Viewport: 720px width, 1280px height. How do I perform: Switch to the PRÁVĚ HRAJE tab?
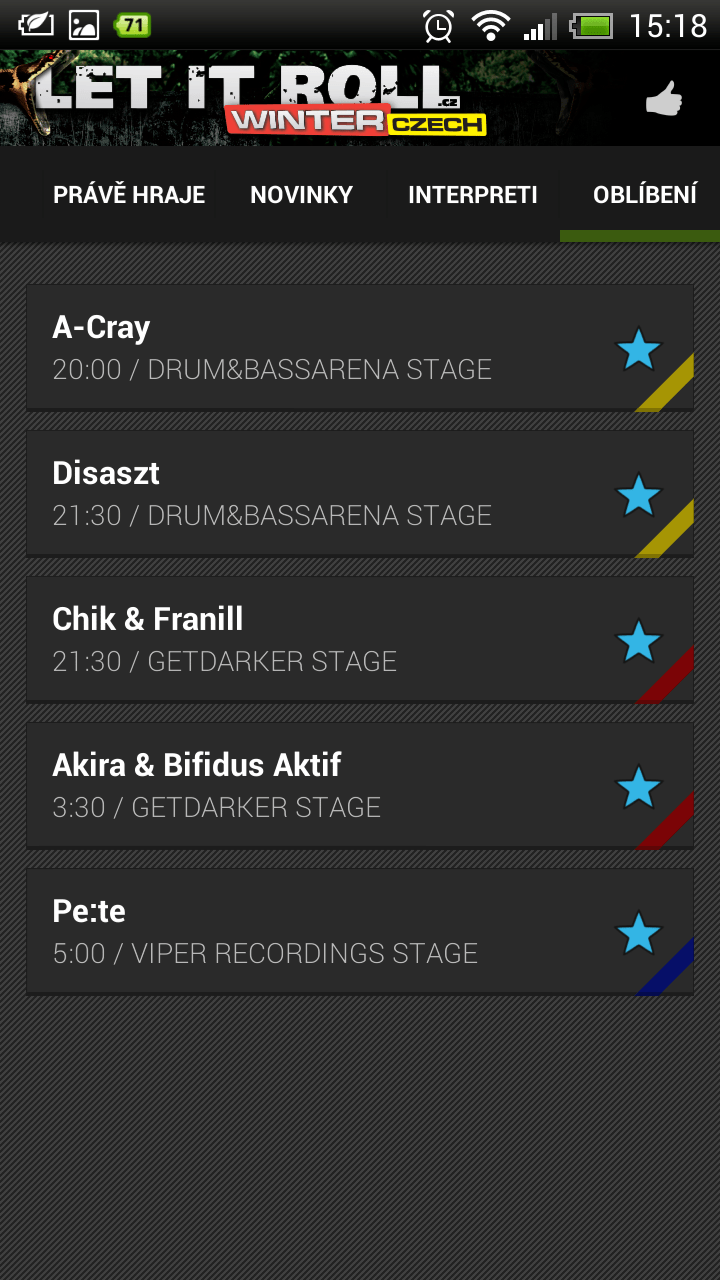[x=129, y=195]
